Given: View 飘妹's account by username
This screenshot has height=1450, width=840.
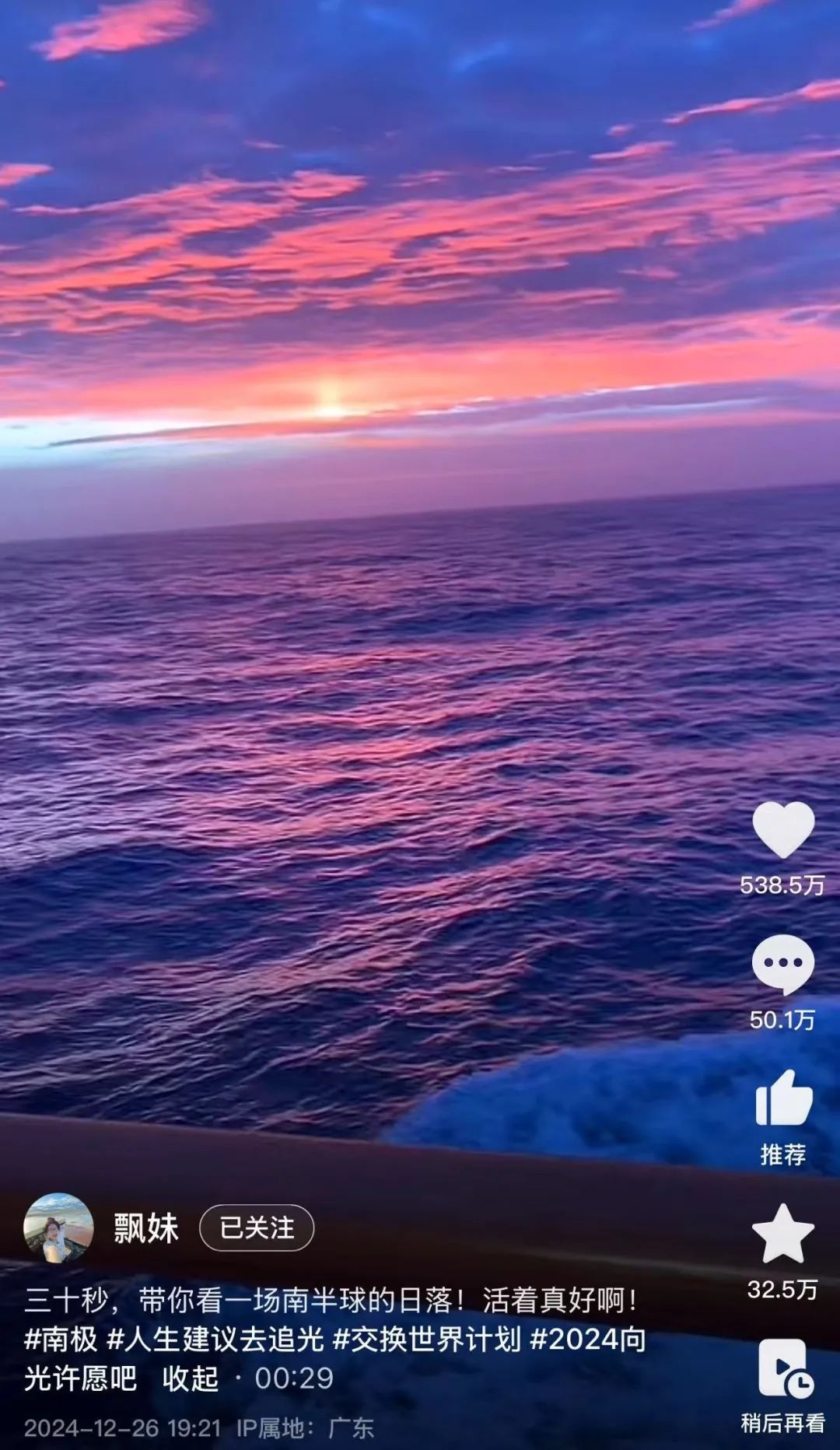Looking at the screenshot, I should 146,1228.
